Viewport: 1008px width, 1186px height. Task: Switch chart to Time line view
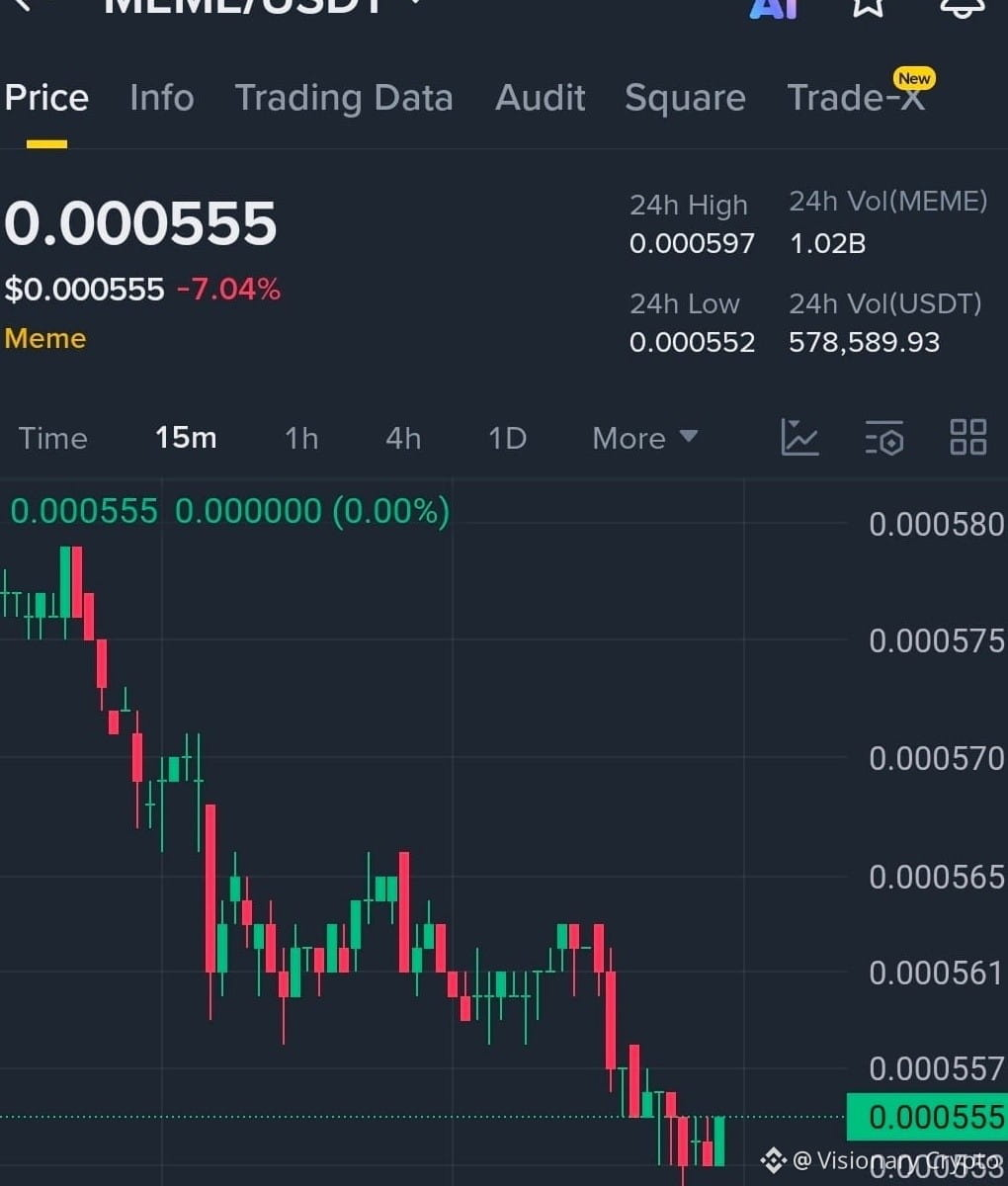tap(53, 438)
